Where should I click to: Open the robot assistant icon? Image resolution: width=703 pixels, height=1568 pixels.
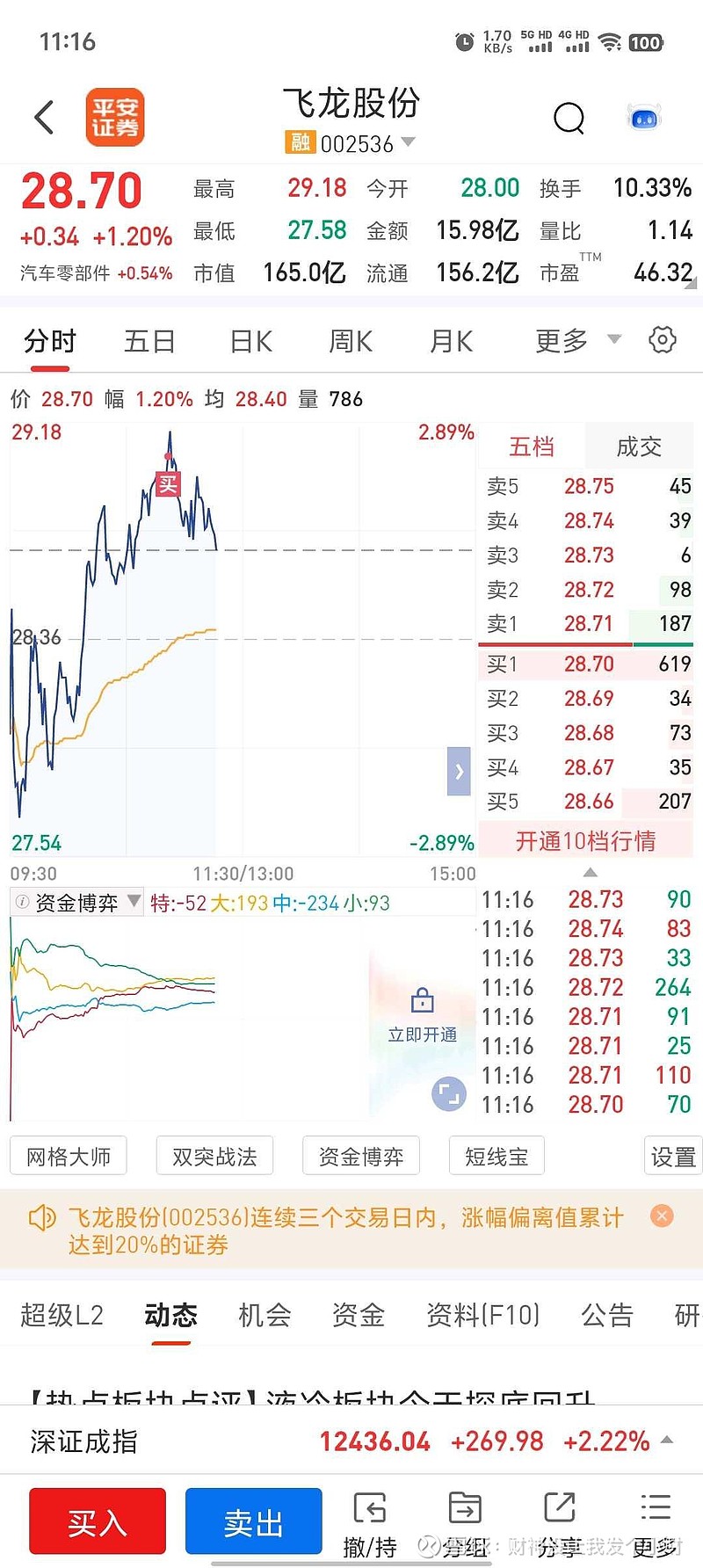click(644, 118)
